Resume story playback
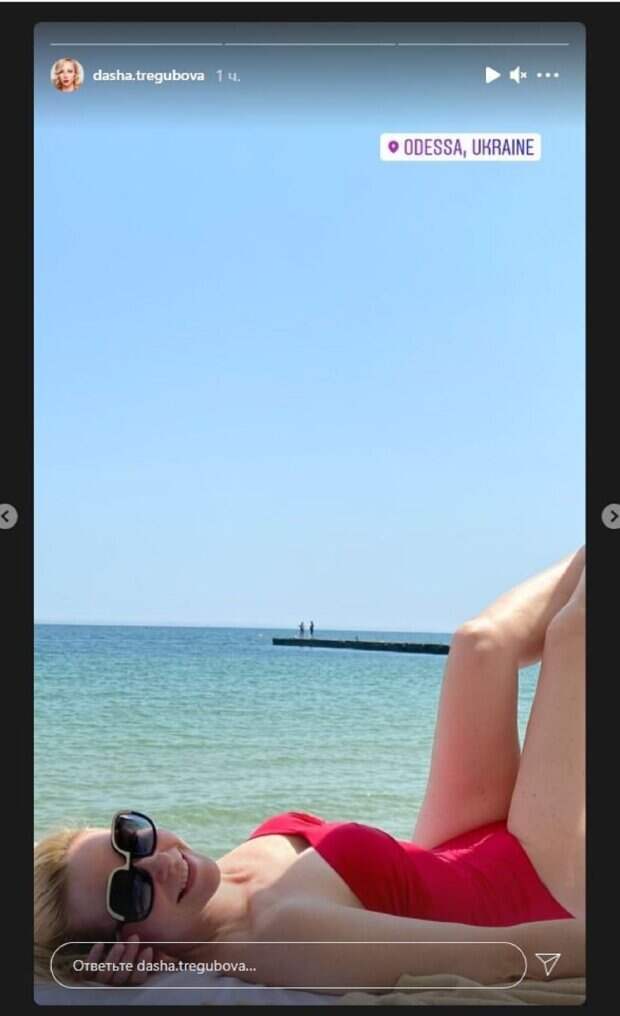 pos(492,75)
